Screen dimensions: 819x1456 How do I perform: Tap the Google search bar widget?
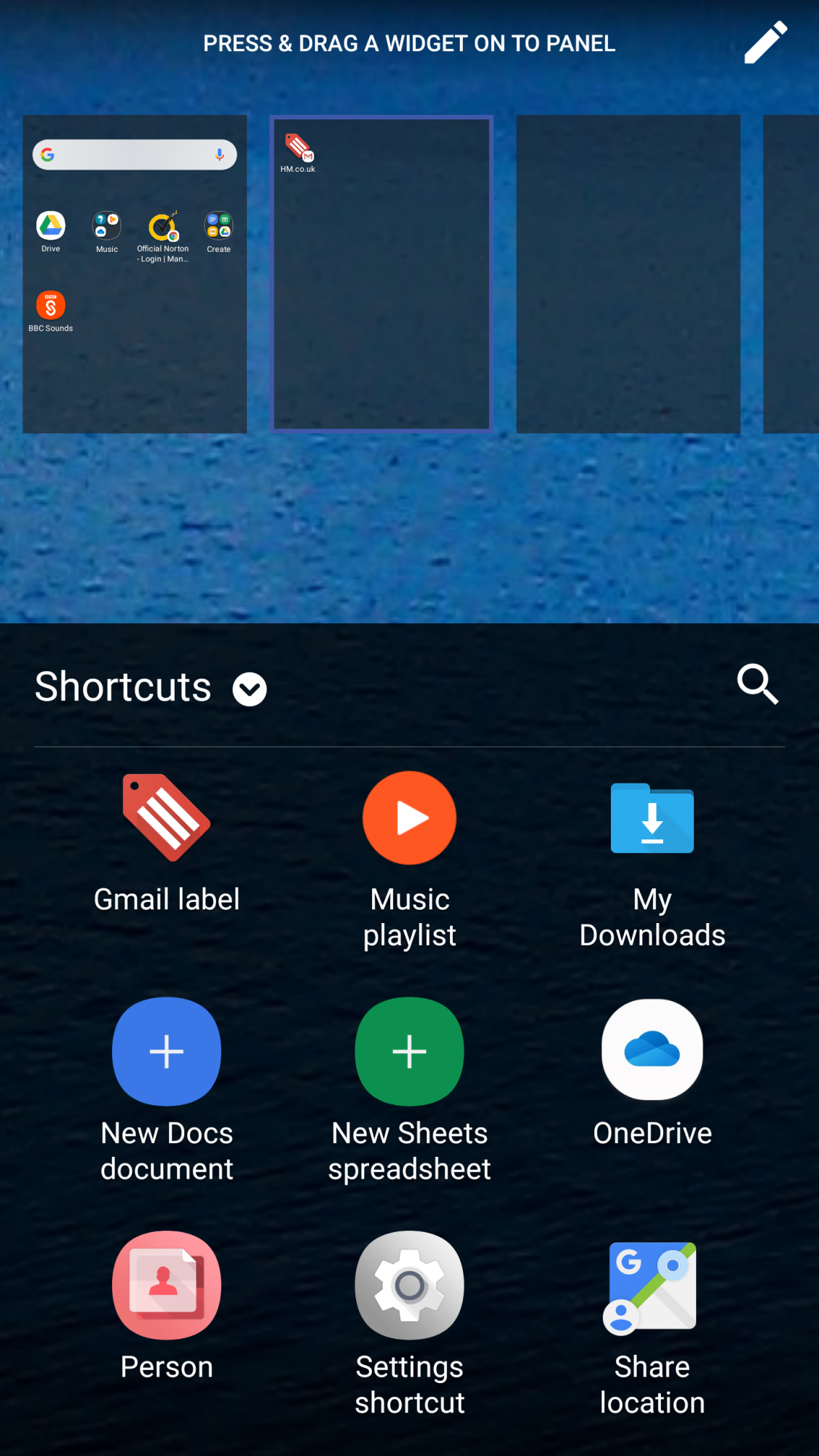(134, 154)
